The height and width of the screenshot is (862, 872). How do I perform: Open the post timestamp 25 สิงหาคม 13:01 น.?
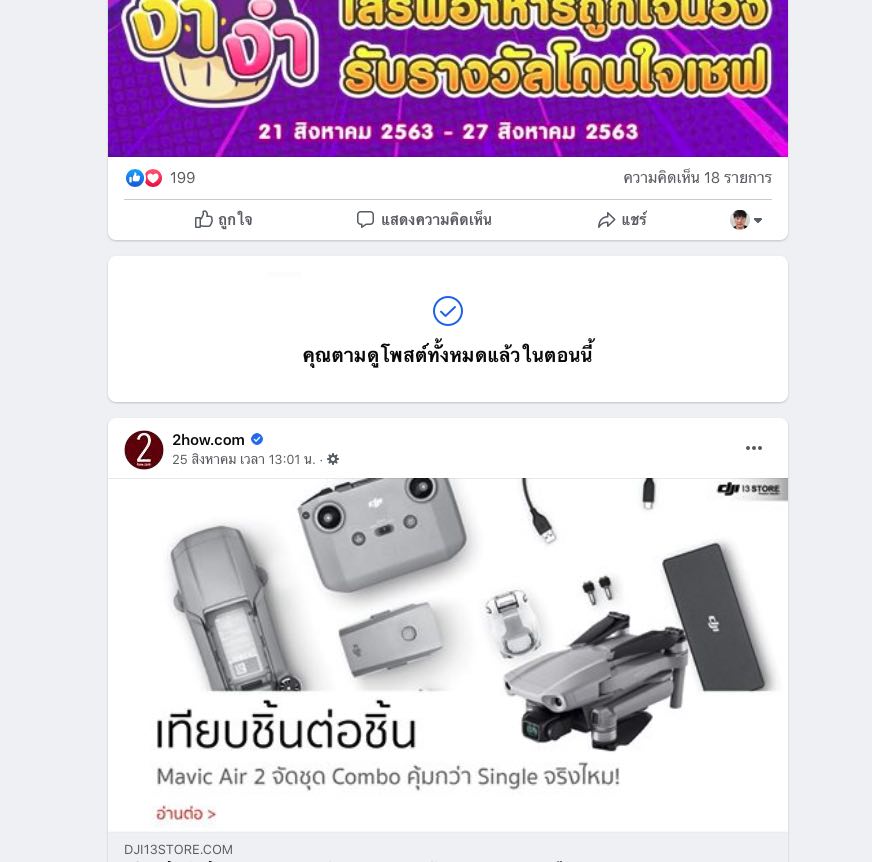[243, 460]
